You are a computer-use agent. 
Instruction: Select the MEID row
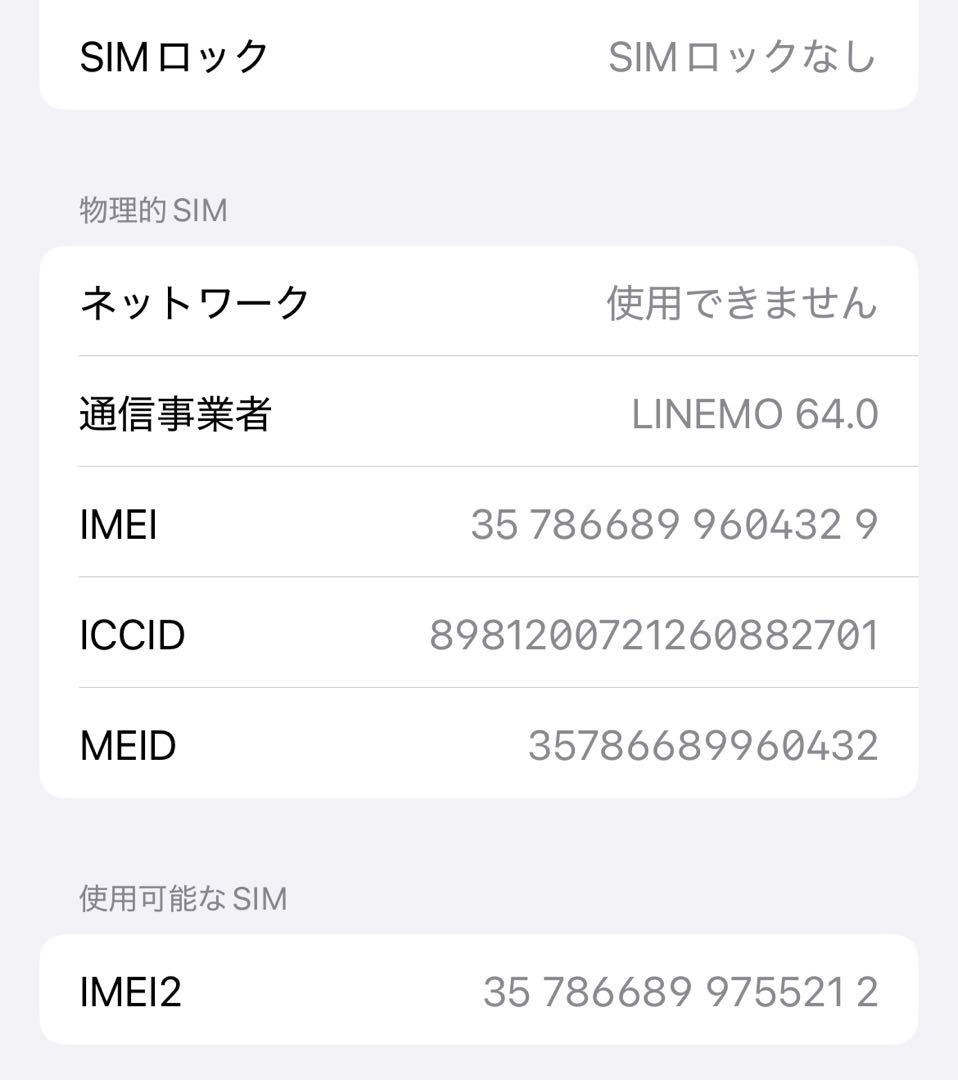pyautogui.click(x=479, y=745)
